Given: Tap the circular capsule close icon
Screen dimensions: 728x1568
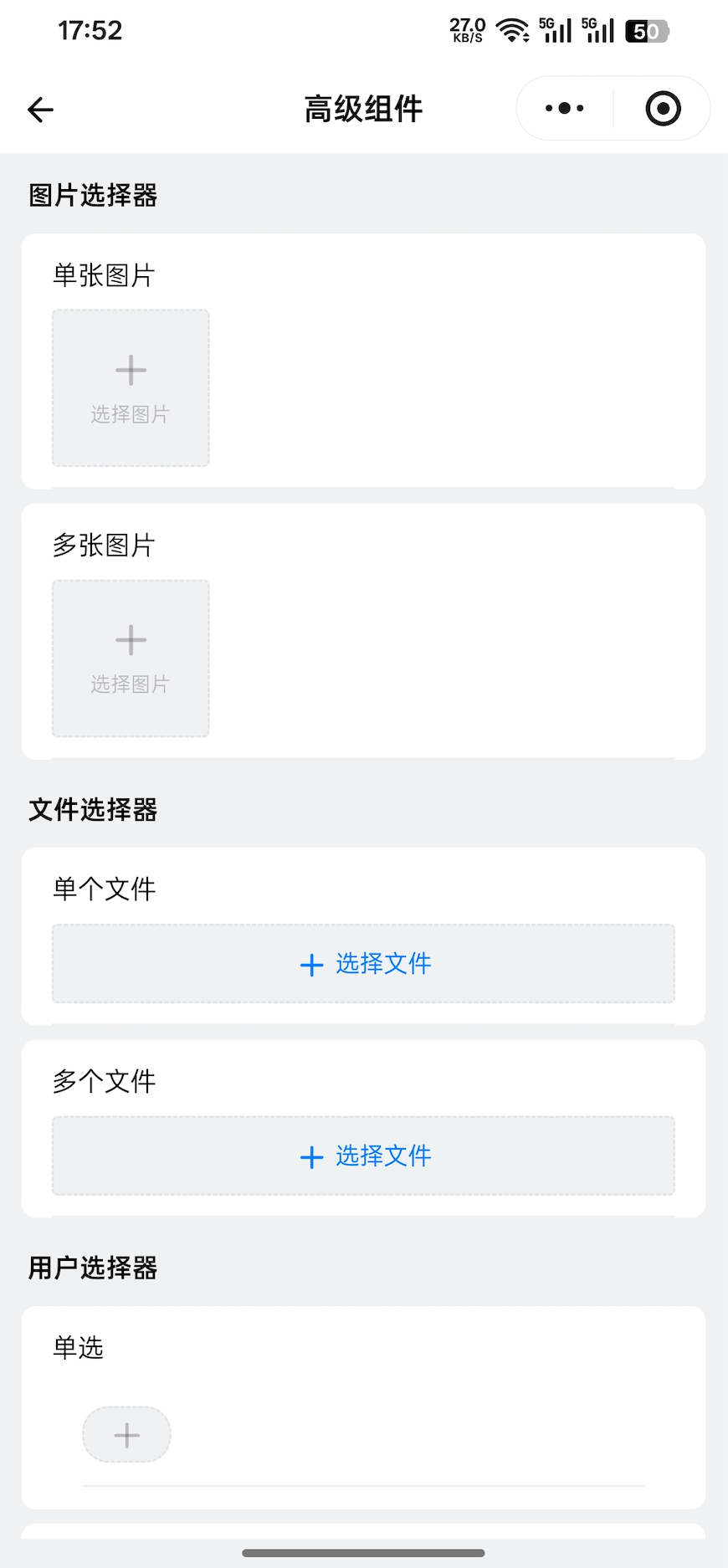Looking at the screenshot, I should [x=663, y=108].
